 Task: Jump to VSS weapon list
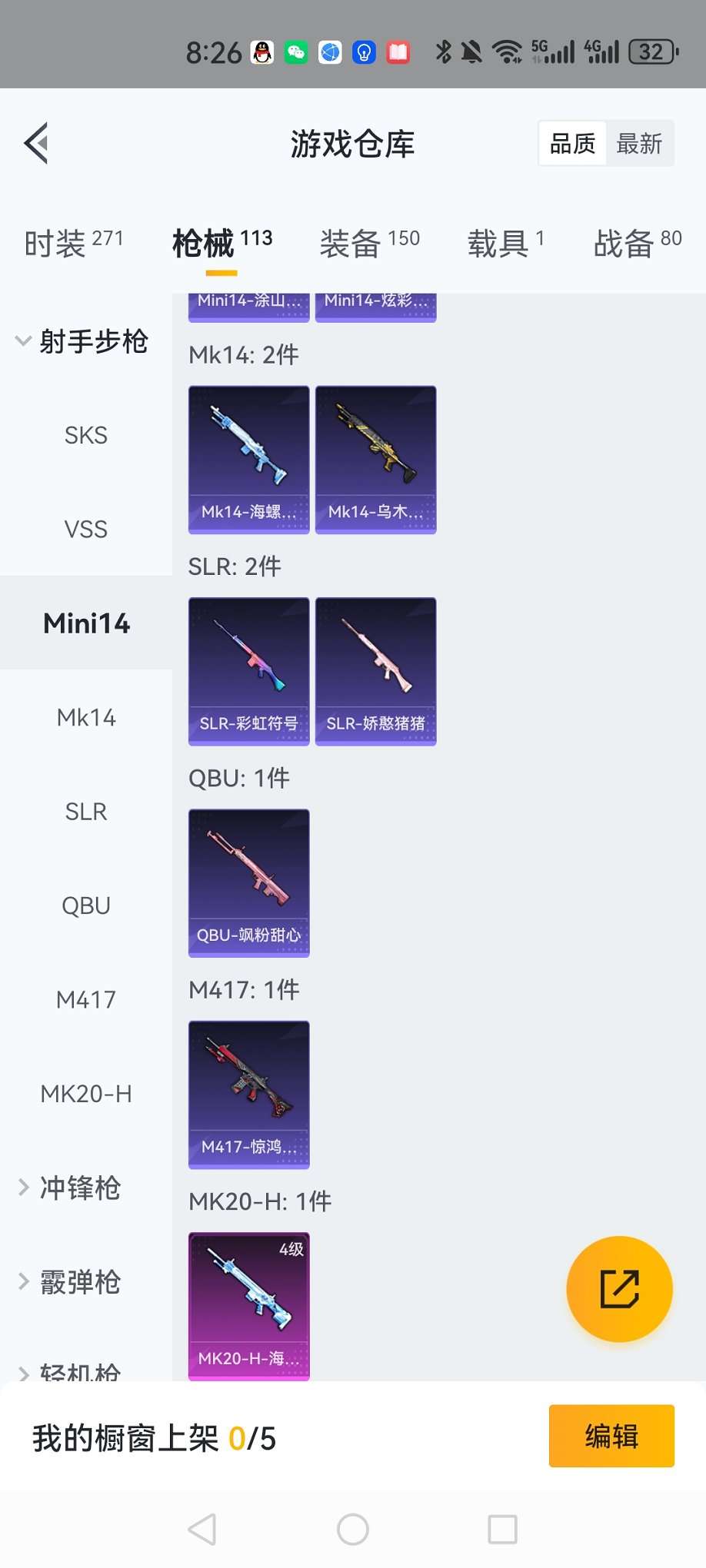pos(86,530)
